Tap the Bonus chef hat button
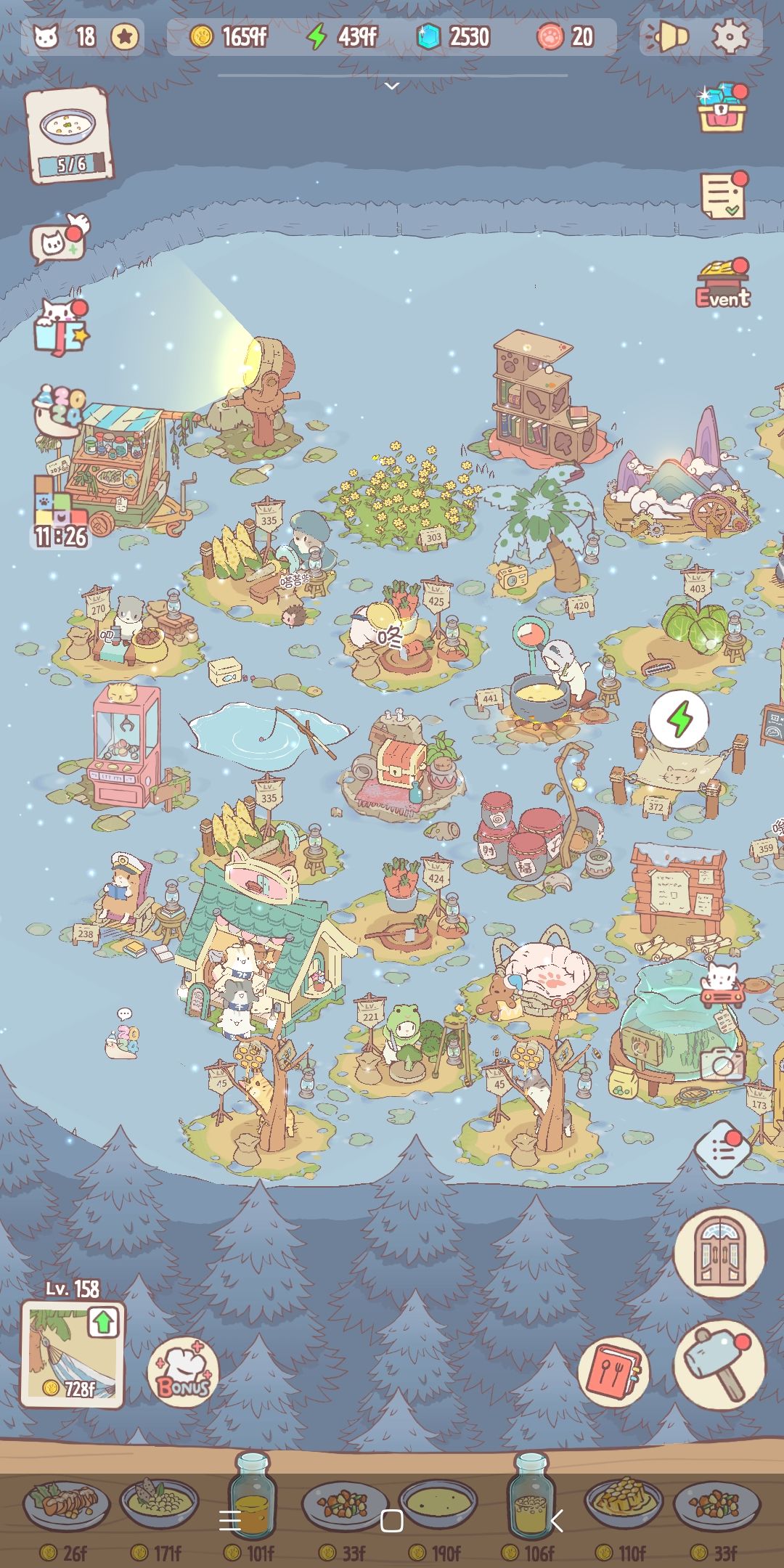Viewport: 784px width, 1568px height. tap(184, 1373)
